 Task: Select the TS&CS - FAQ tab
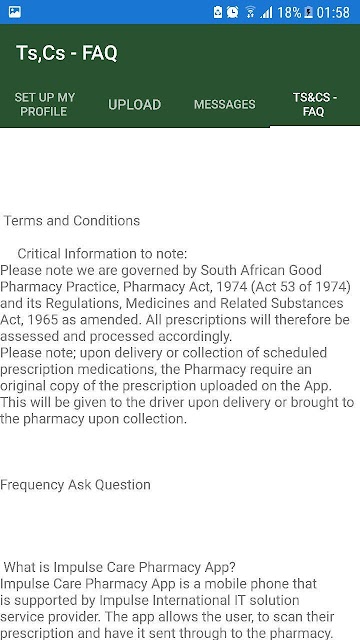pos(315,104)
